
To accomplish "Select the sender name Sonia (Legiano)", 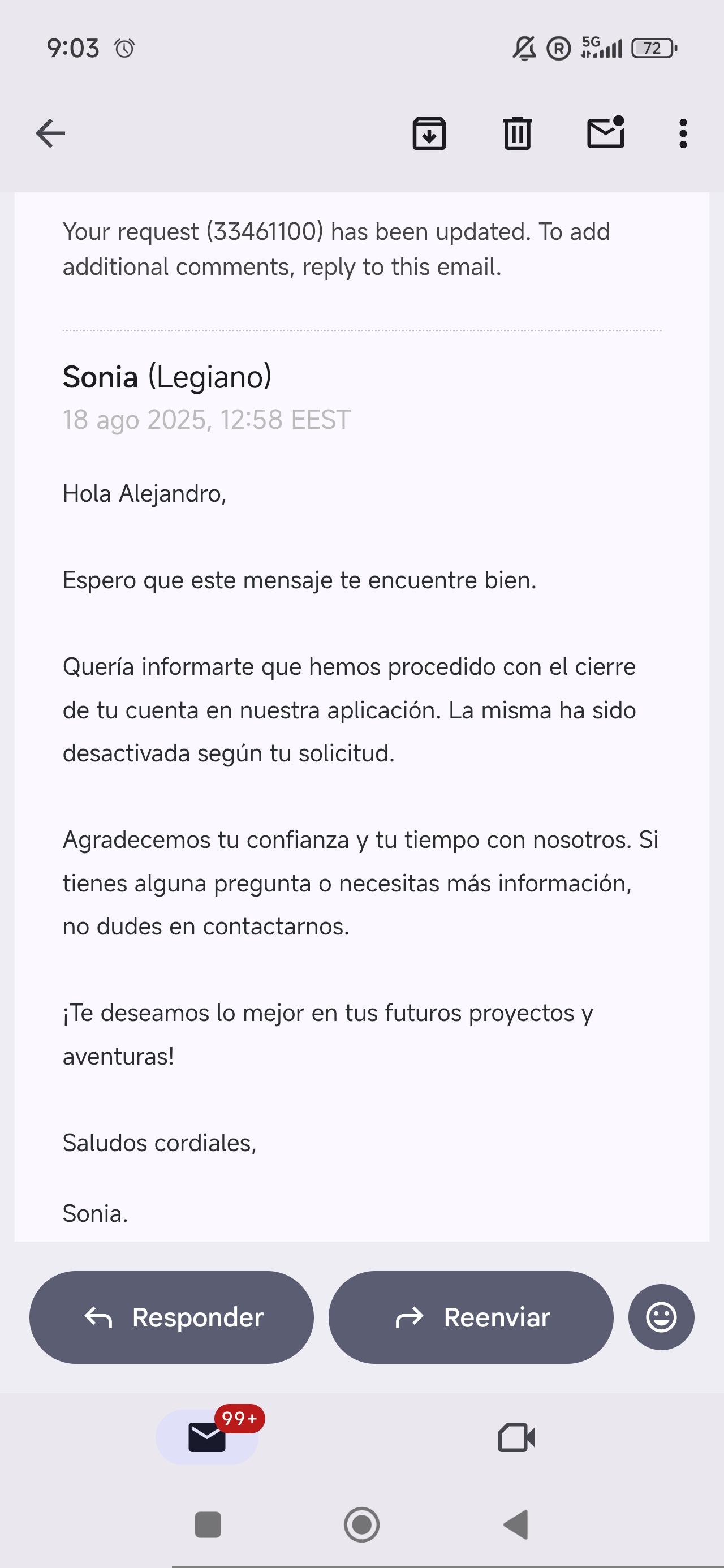I will [x=167, y=377].
